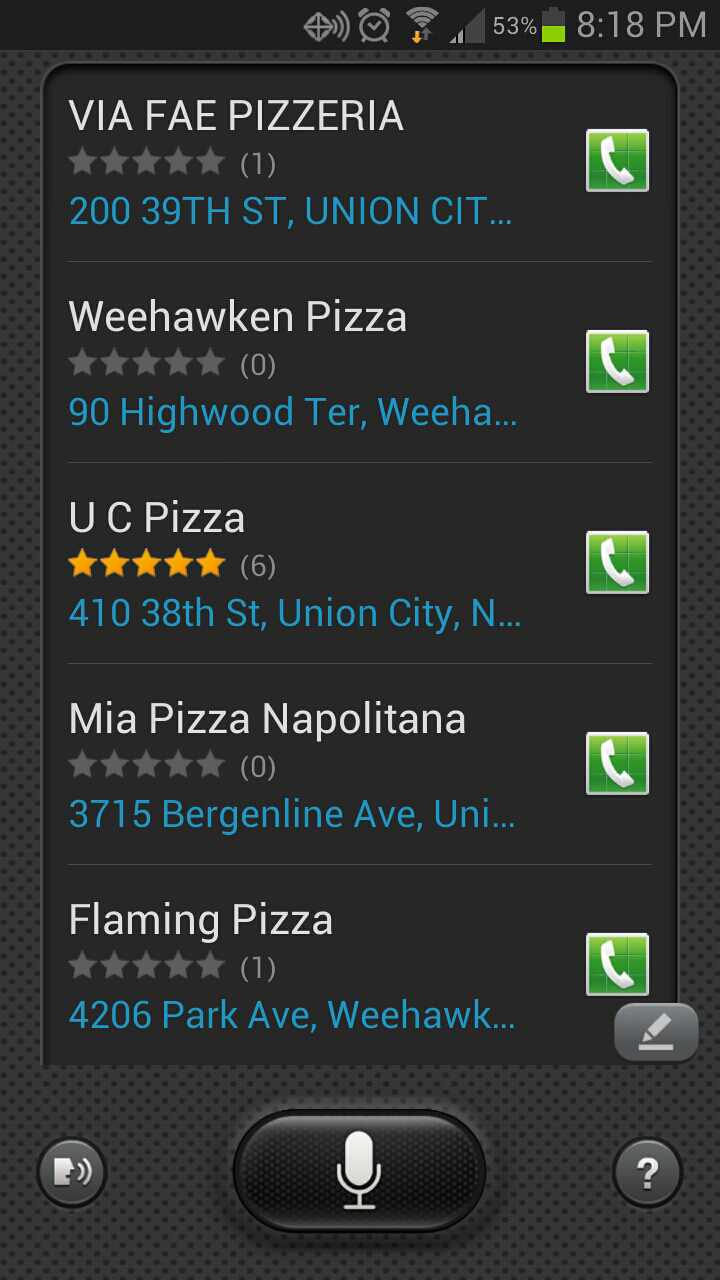Tap the edit pencil button
720x1280 pixels.
(656, 1032)
